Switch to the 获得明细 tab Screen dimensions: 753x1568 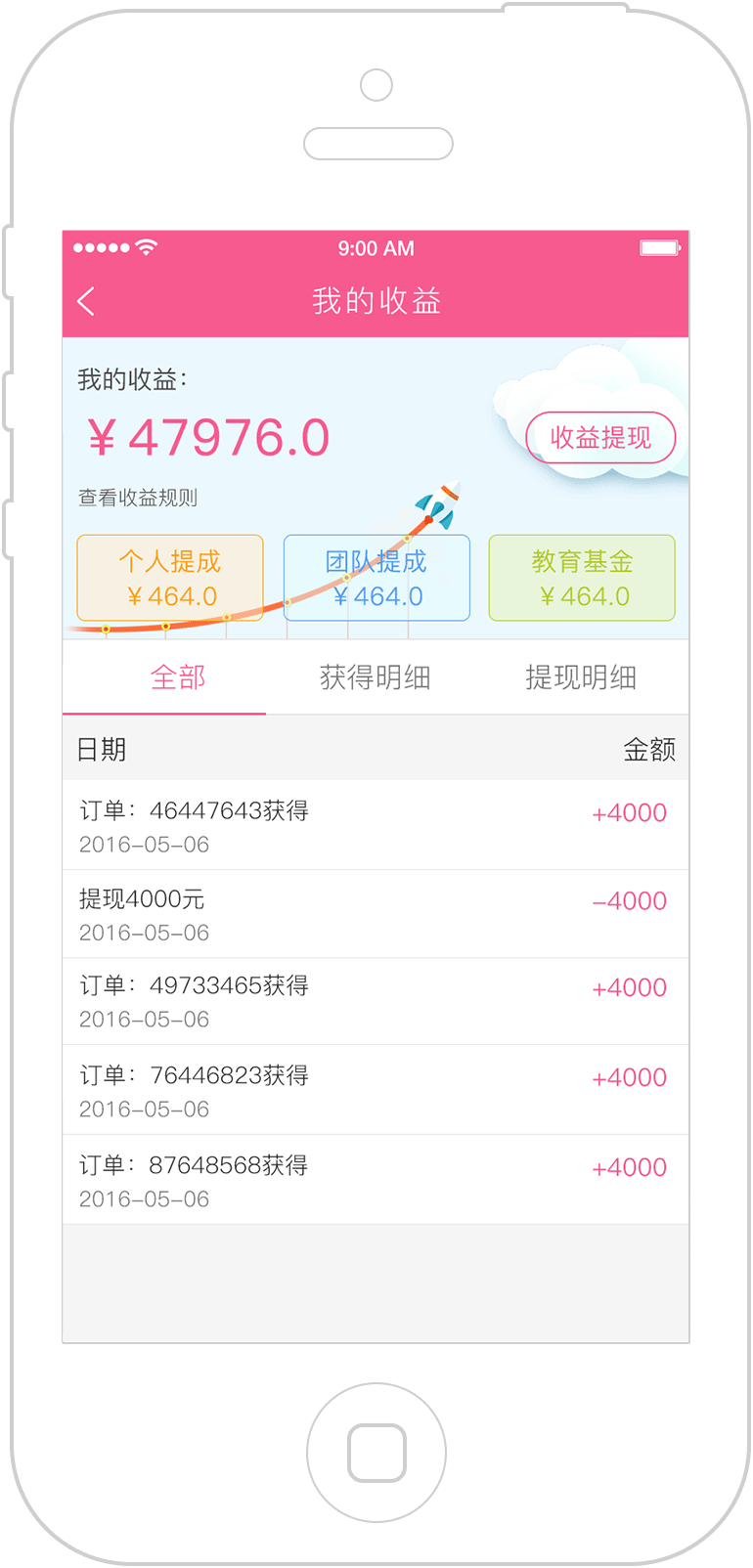tap(375, 677)
